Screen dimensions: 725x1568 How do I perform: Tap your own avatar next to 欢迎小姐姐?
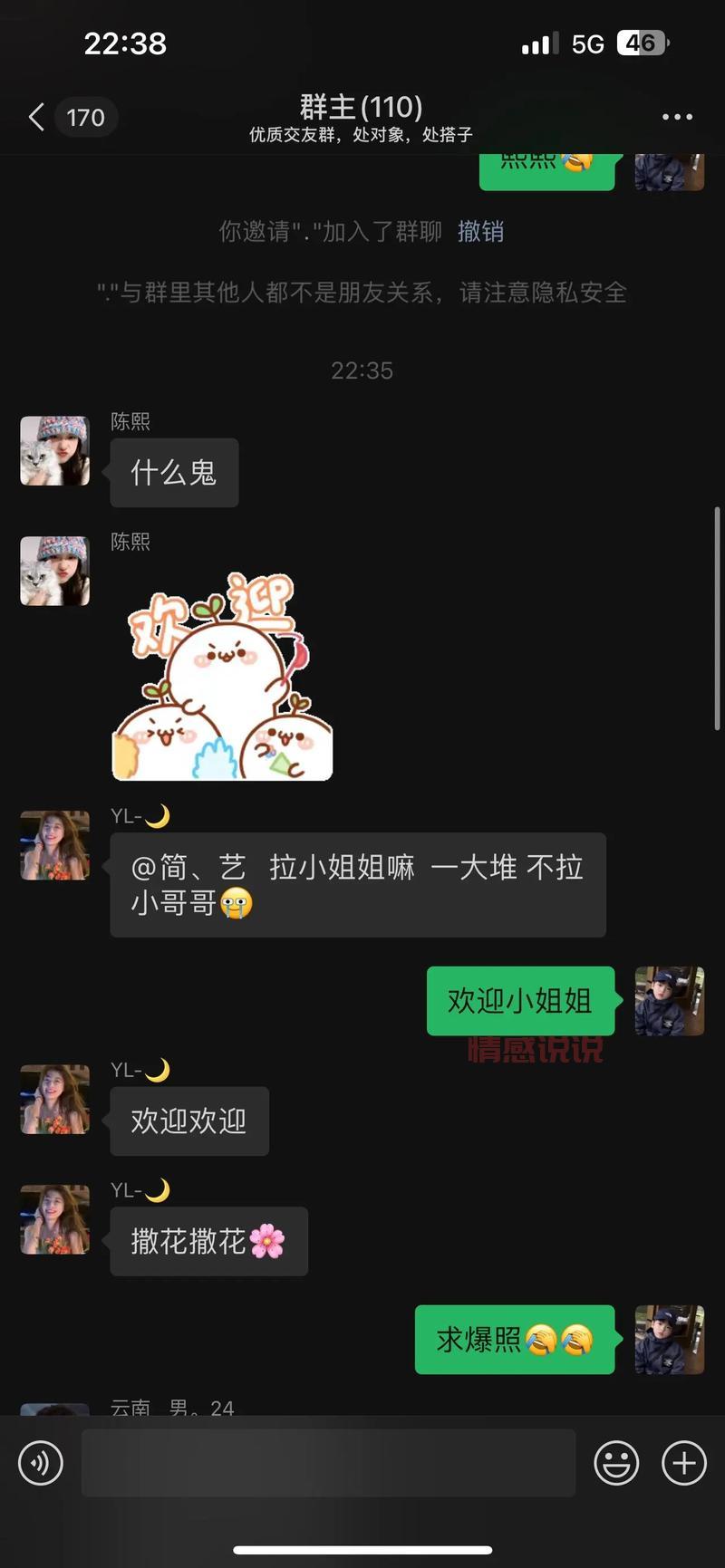point(669,1002)
